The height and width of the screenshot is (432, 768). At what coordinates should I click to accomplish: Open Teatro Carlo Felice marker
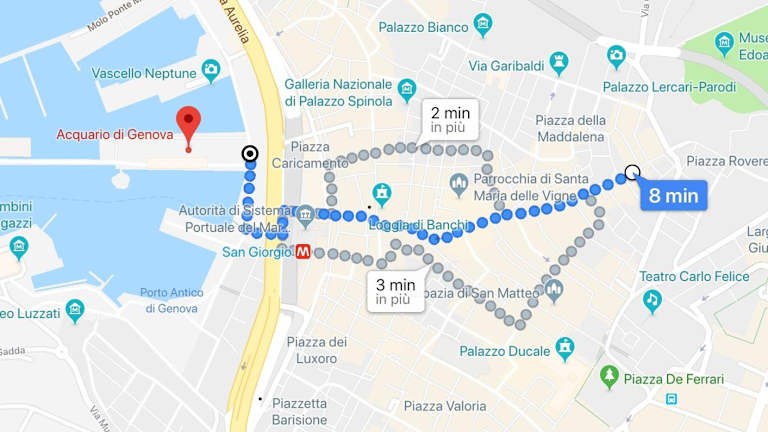click(652, 298)
